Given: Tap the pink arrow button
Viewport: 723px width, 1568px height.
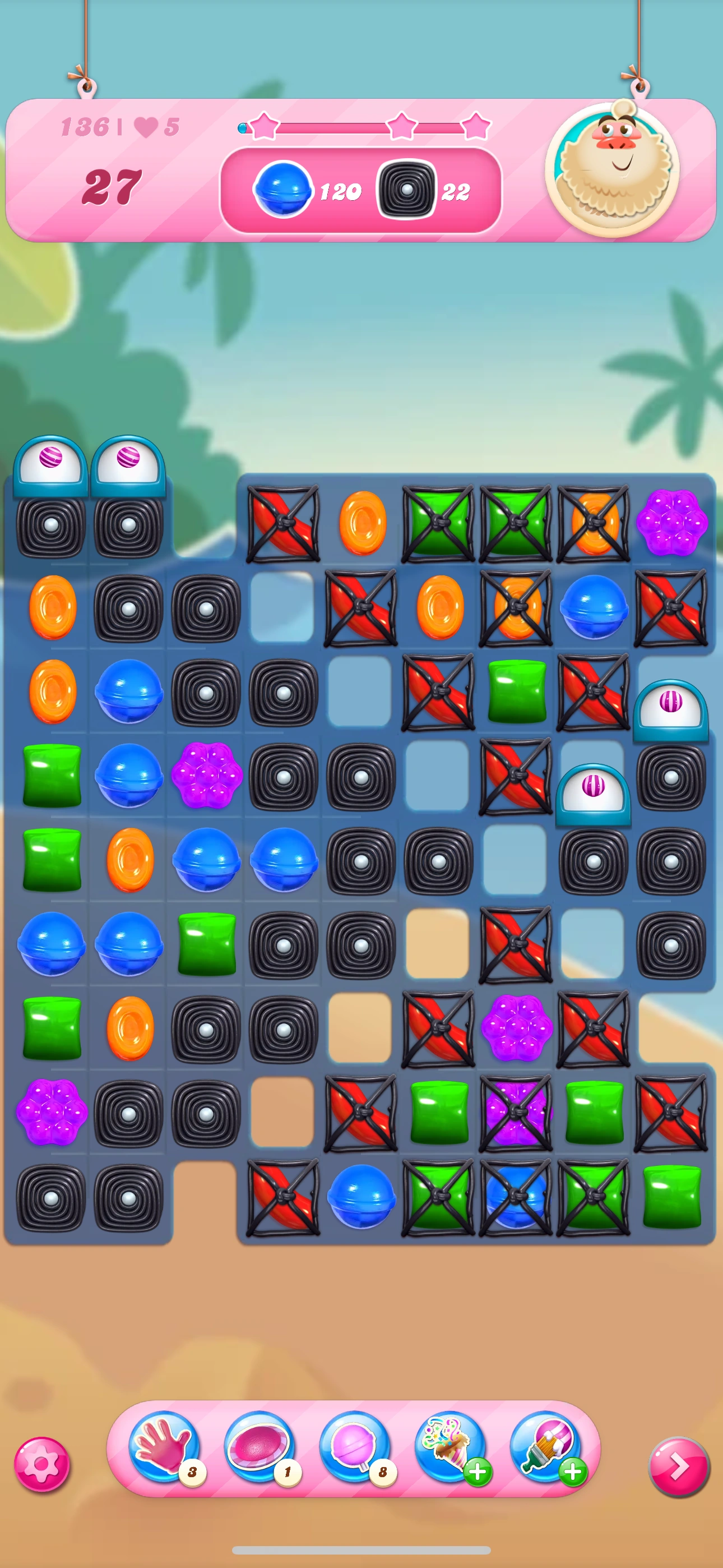Looking at the screenshot, I should [x=678, y=1467].
